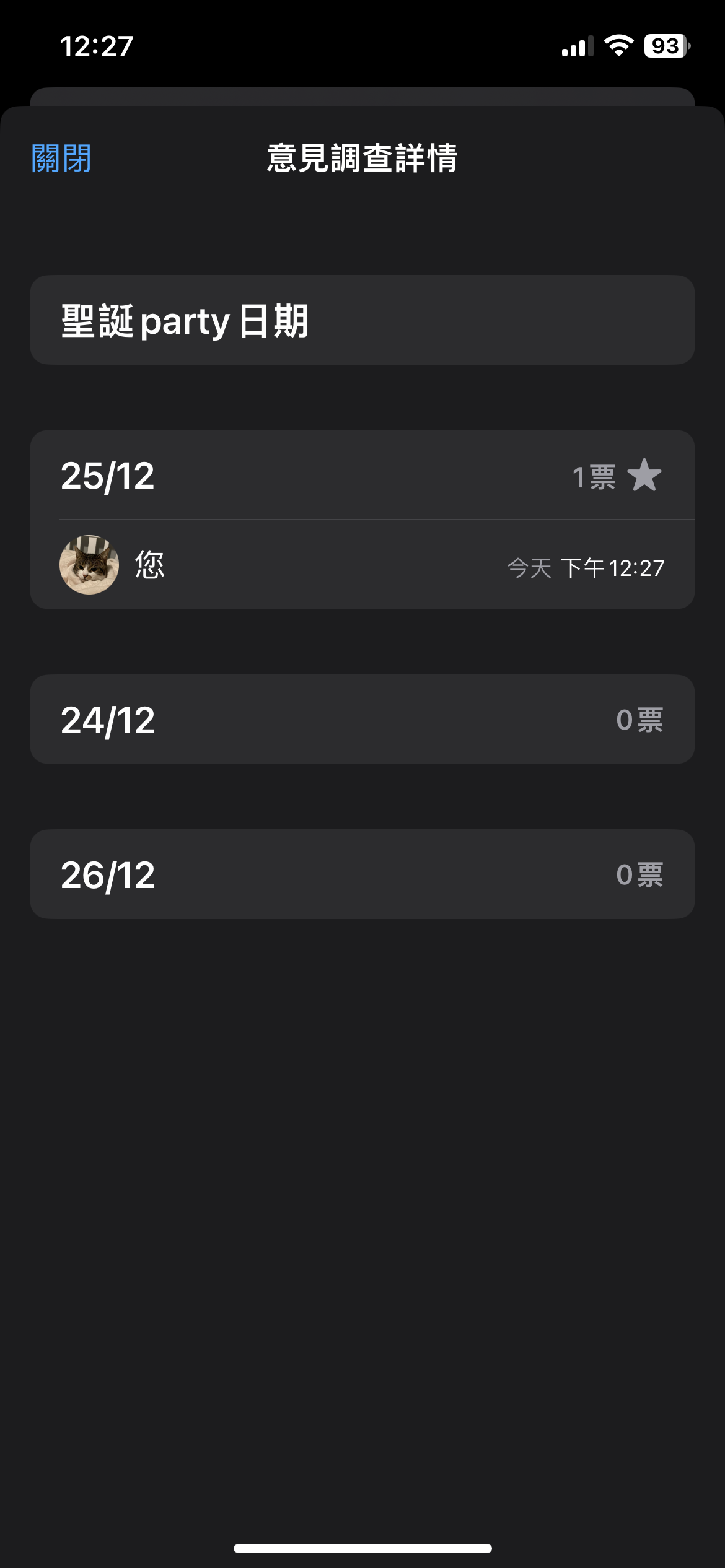Screen dimensions: 725x1568
Task: Close the poll details sheet
Action: pyautogui.click(x=61, y=159)
